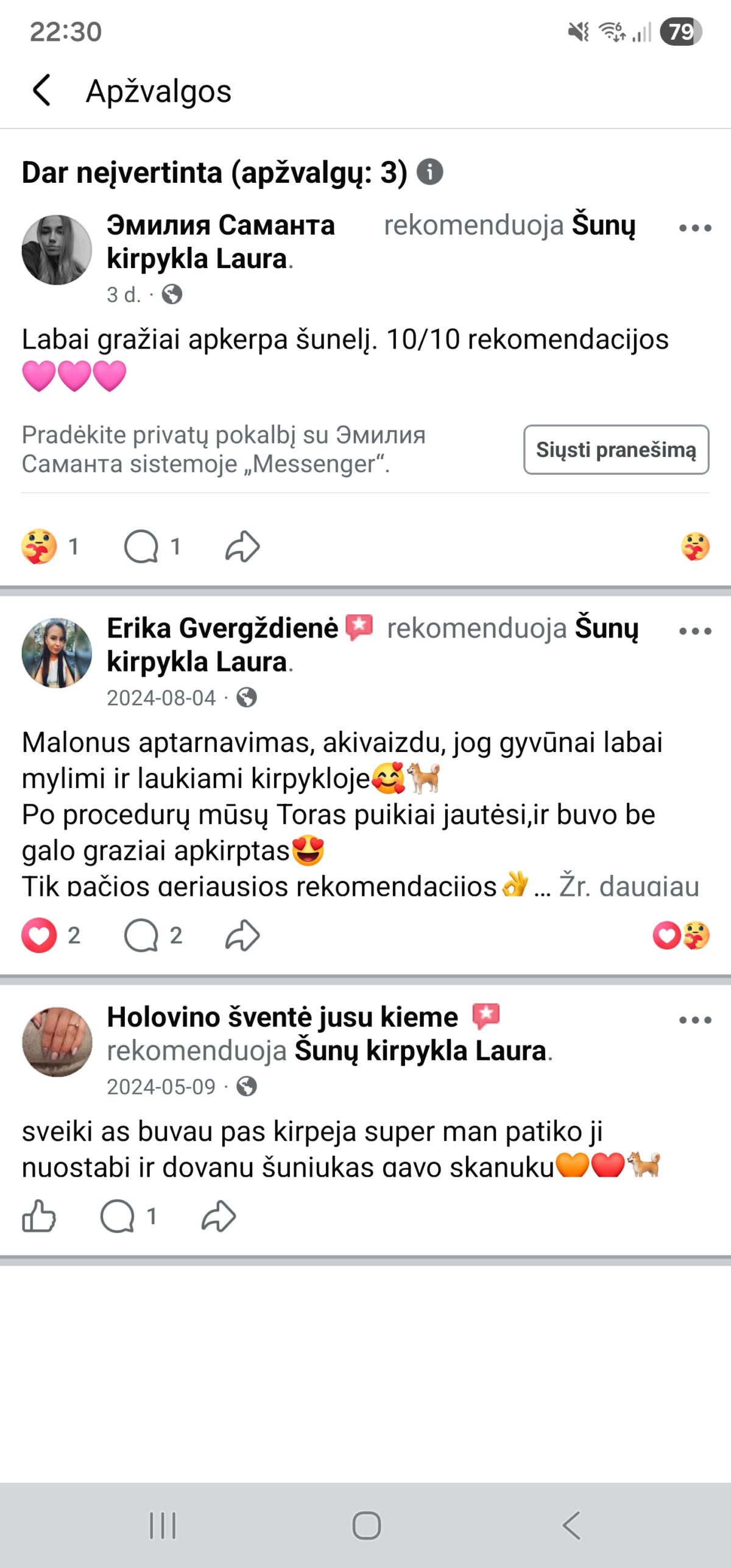
Task: React to Эмилия Саманта's review
Action: click(x=39, y=546)
